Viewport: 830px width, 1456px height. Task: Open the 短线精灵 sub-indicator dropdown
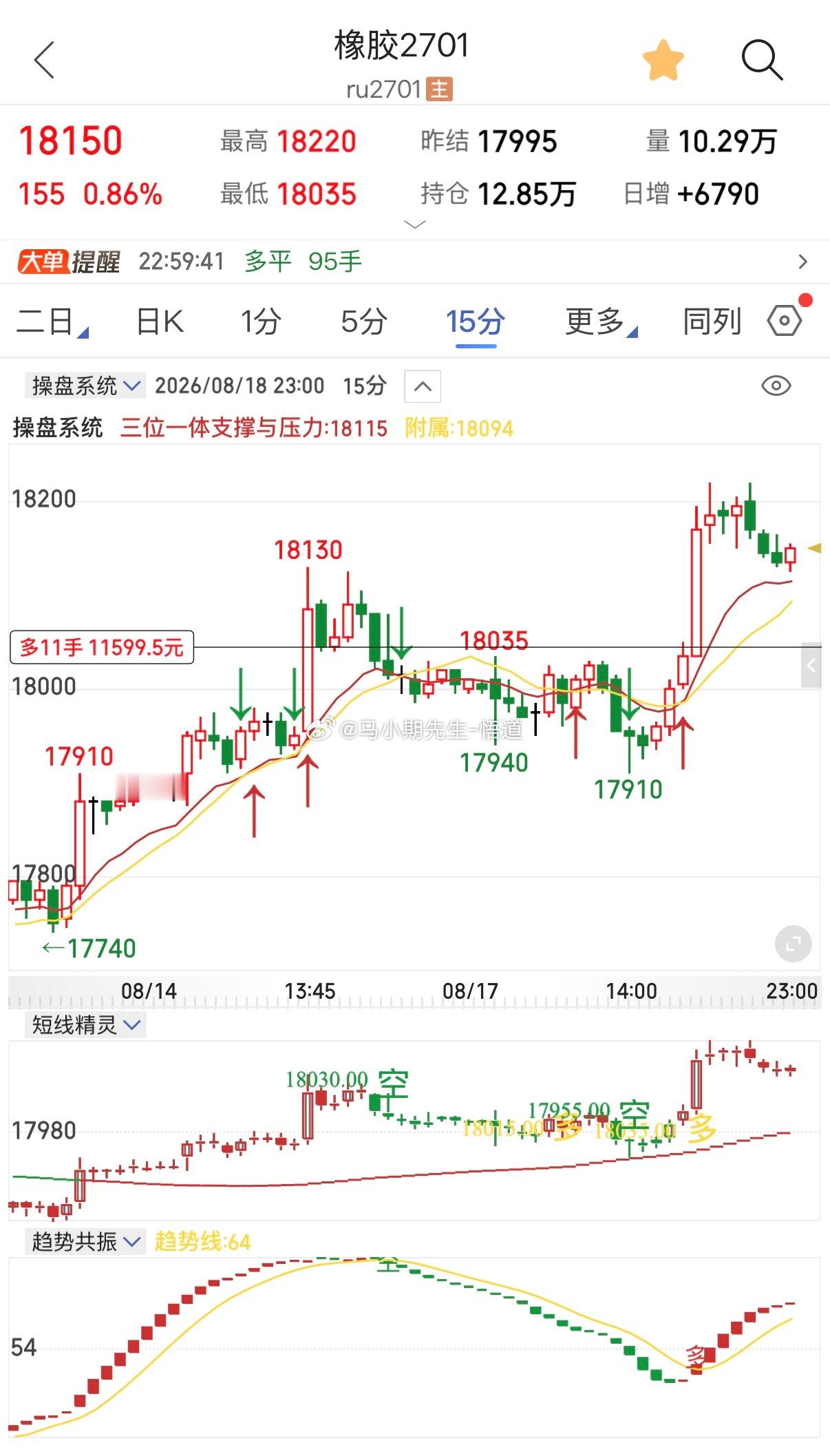85,1025
